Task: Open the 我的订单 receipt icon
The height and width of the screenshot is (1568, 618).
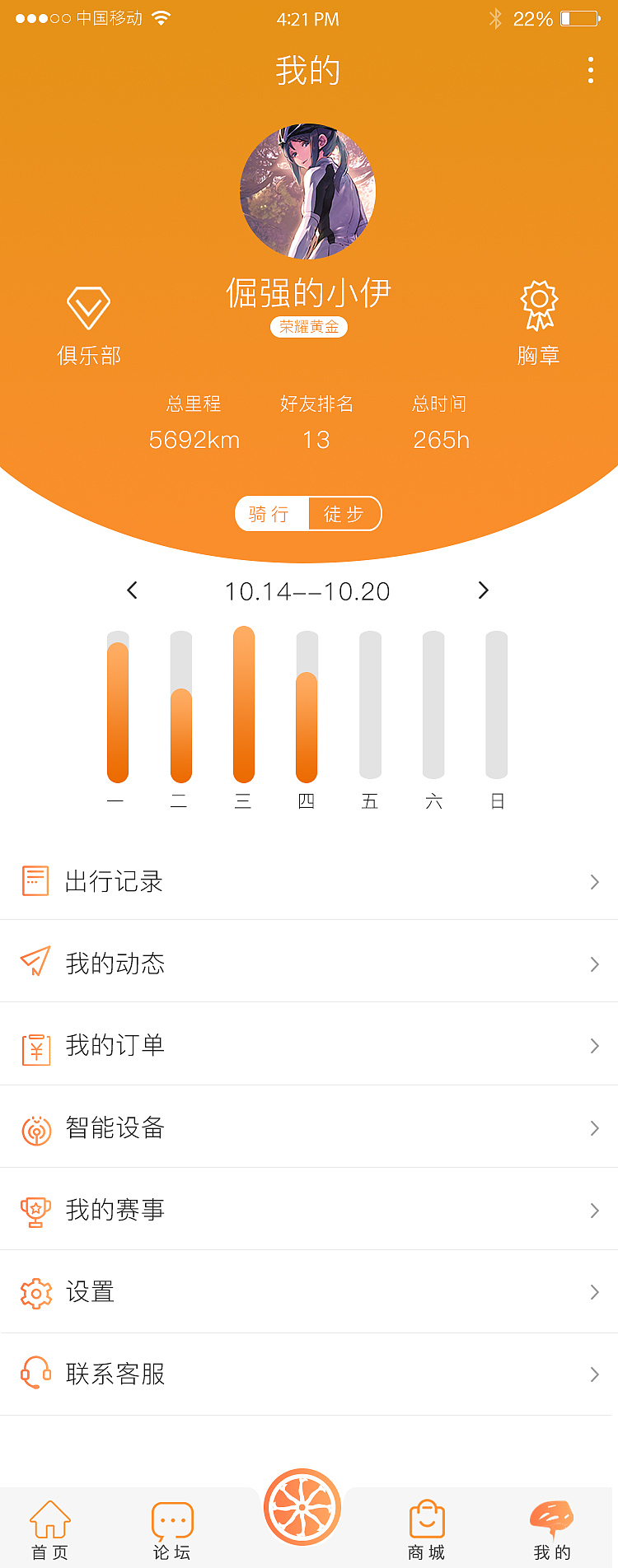Action: pos(35,1045)
